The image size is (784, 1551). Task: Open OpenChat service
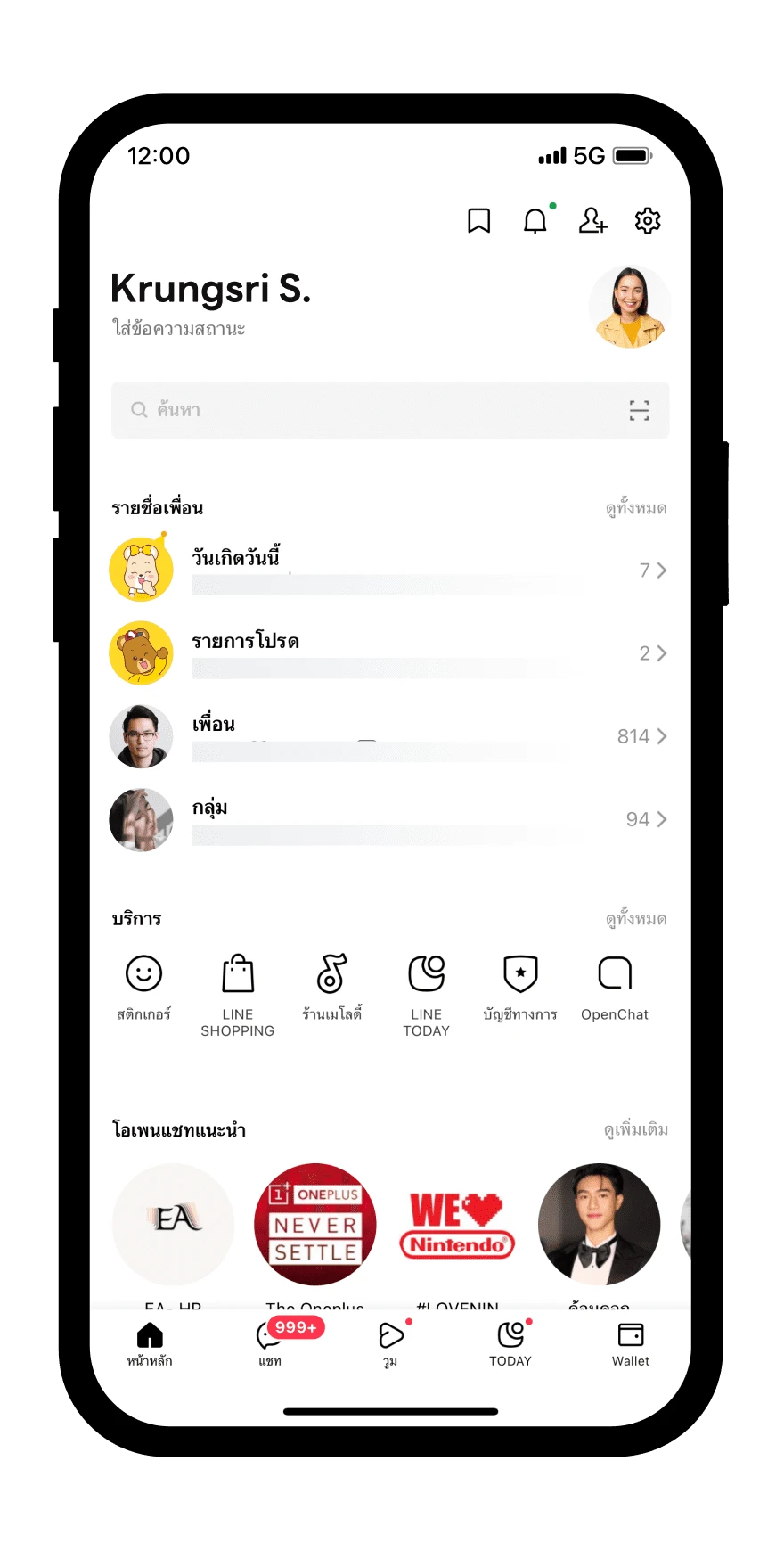point(615,985)
